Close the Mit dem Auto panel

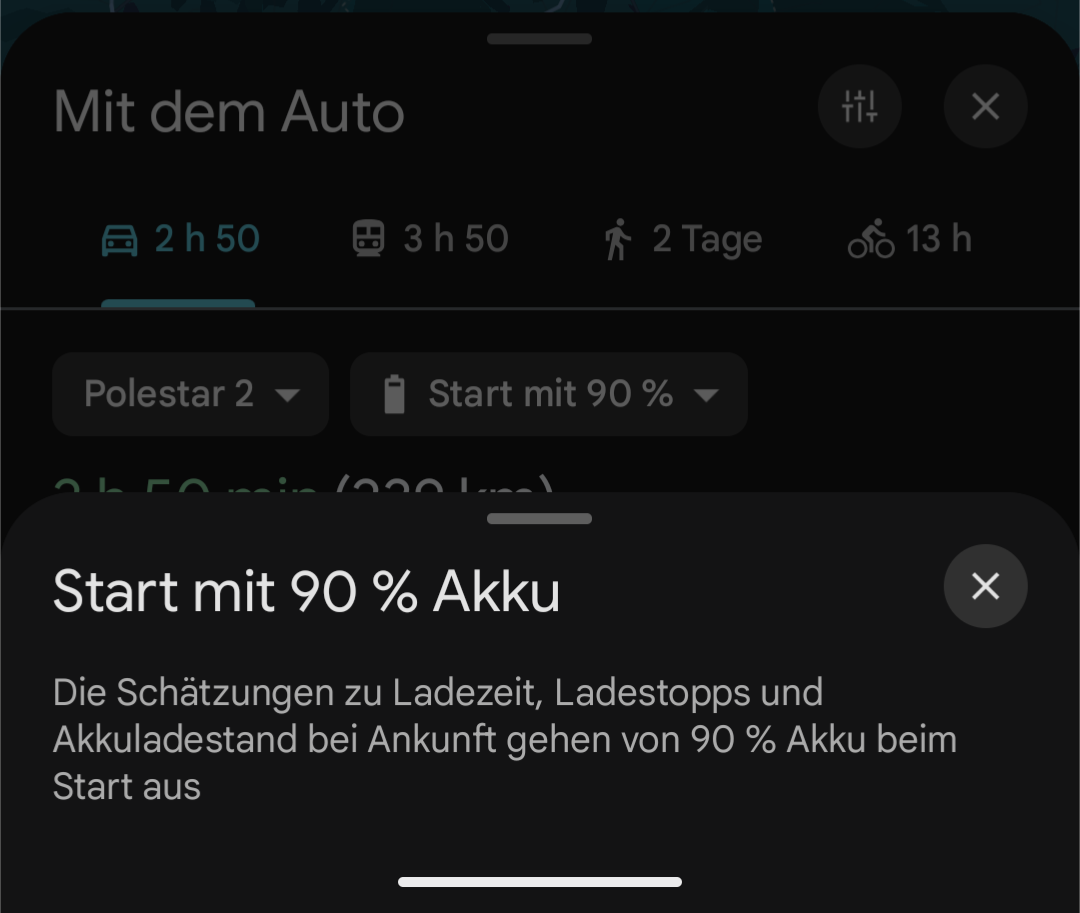985,107
